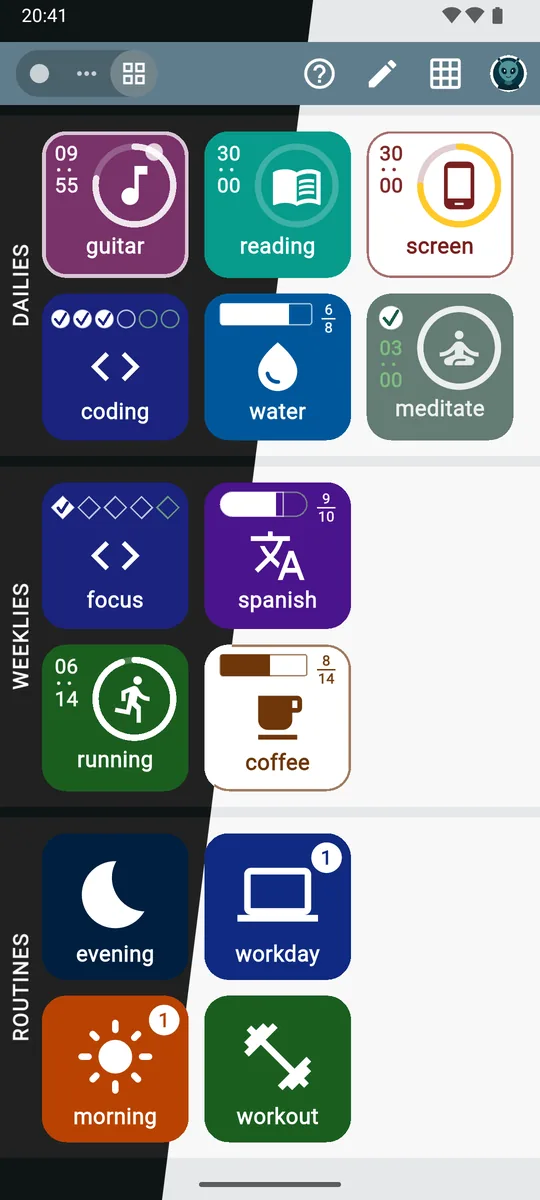Start the evening routine
540x1200 pixels.
(x=115, y=906)
